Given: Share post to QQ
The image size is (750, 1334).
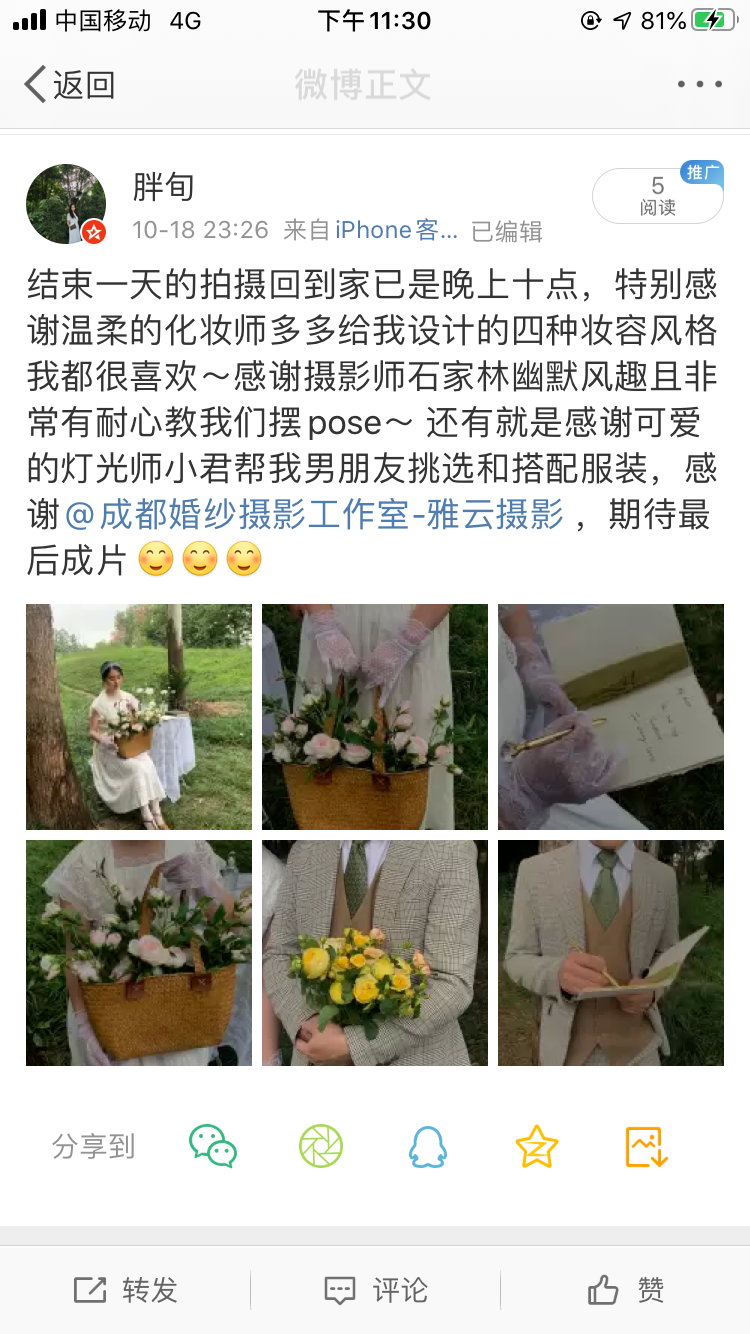Looking at the screenshot, I should tap(428, 1146).
